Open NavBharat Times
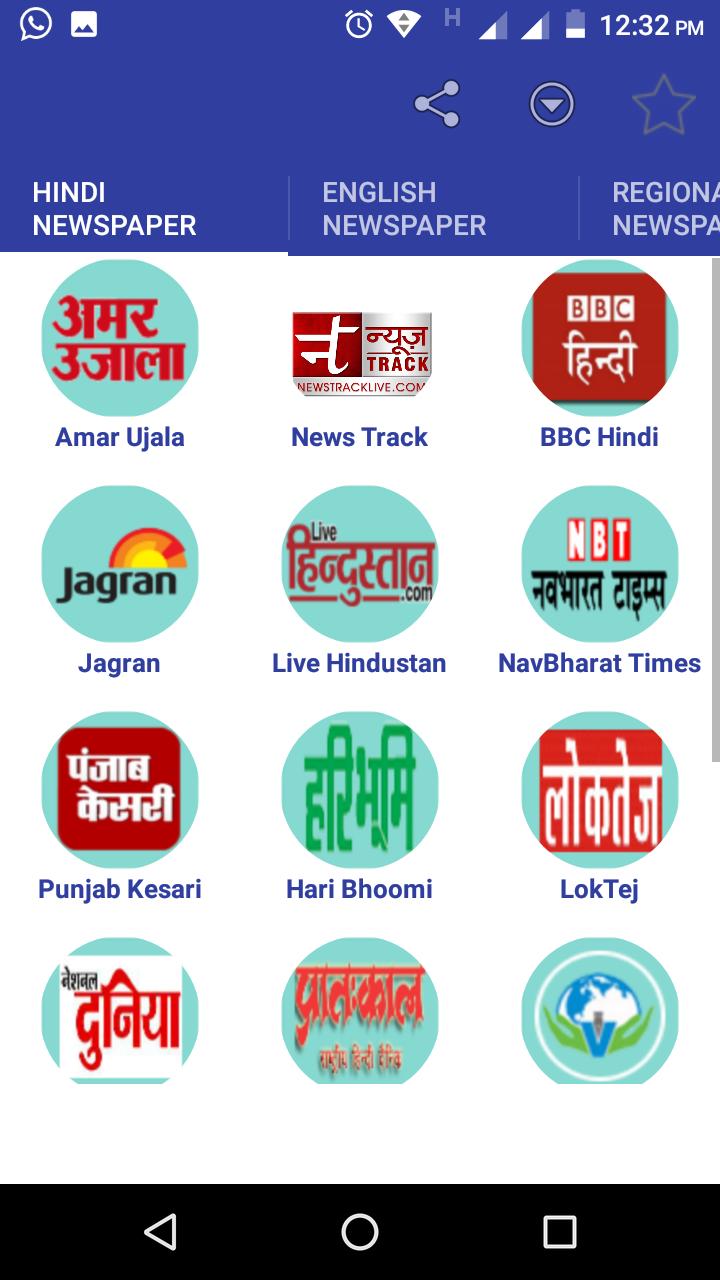The width and height of the screenshot is (720, 1280). click(x=600, y=581)
